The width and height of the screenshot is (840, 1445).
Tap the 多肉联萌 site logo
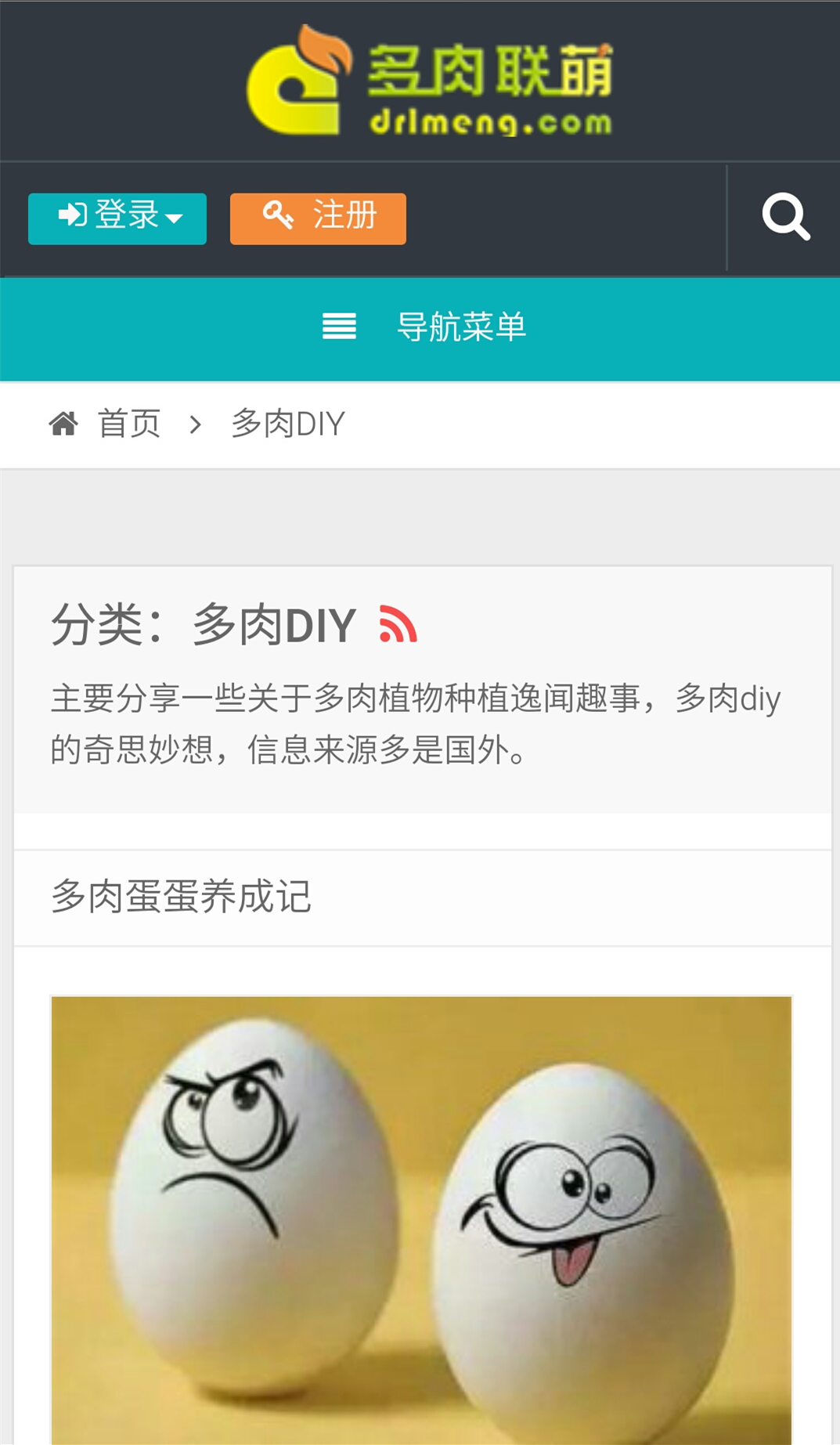pos(429,81)
